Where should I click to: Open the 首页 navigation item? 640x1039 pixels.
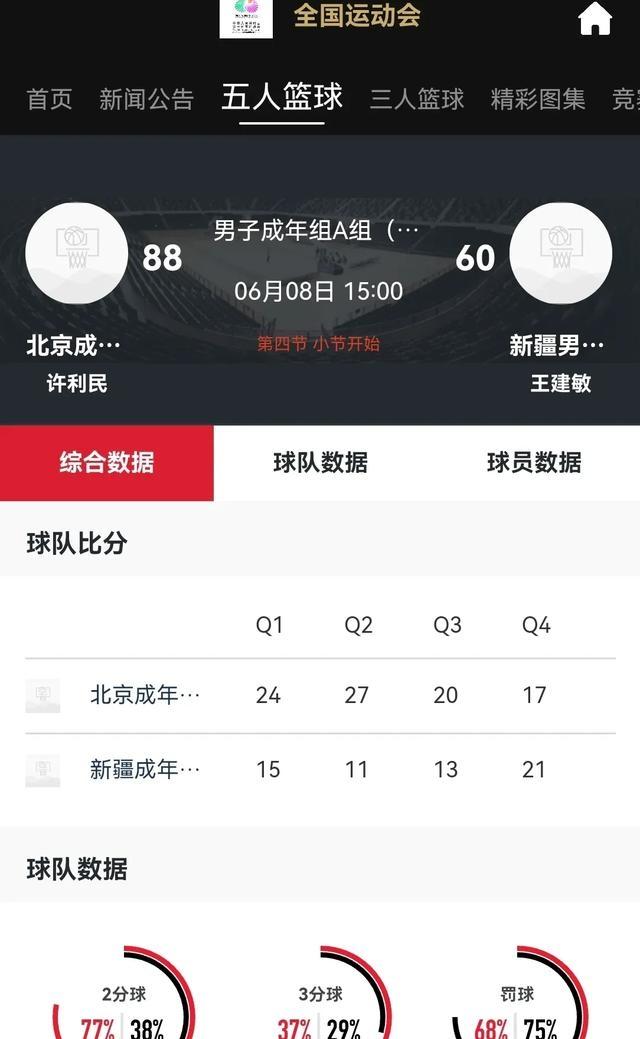point(49,99)
